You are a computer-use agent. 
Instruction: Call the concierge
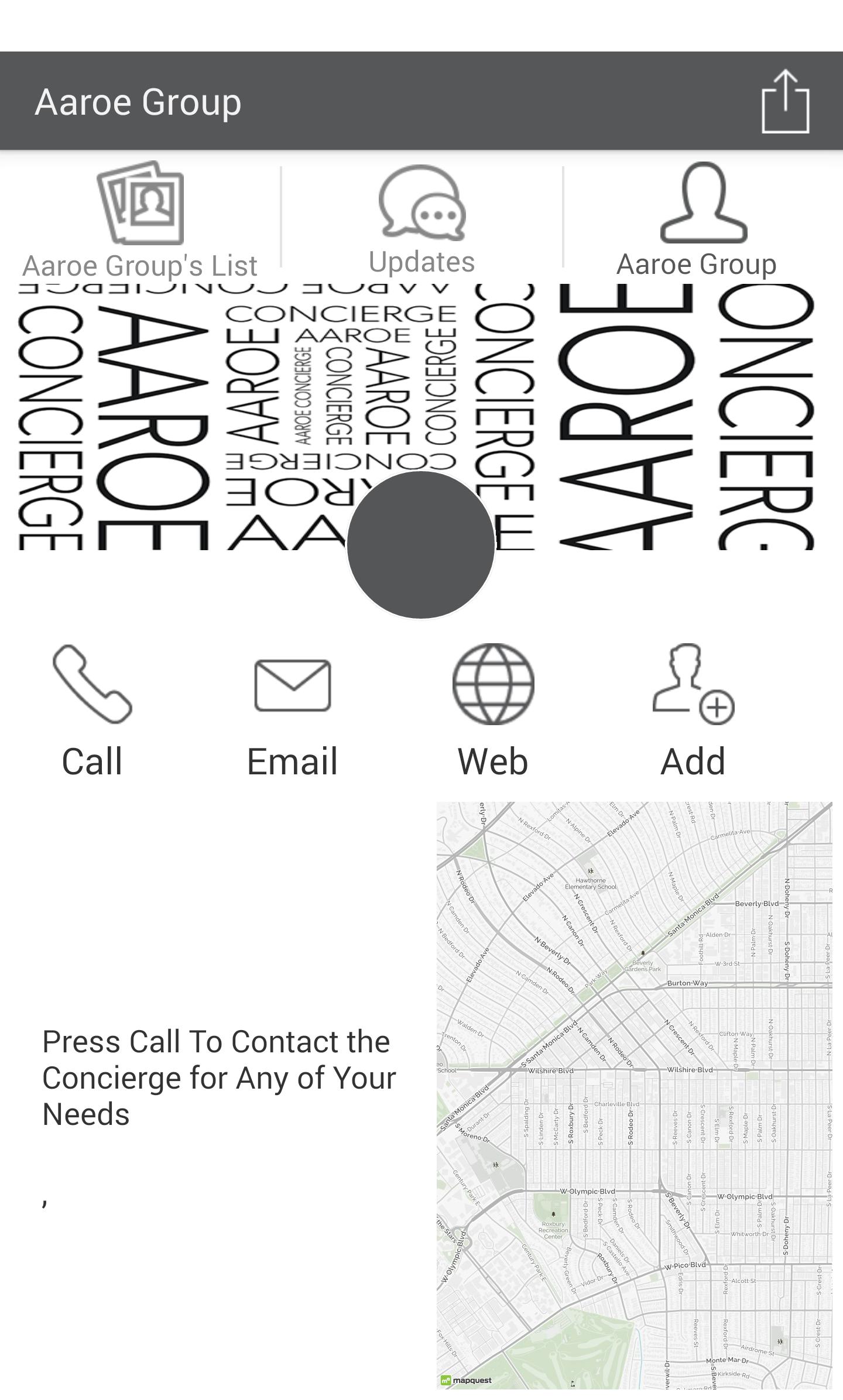coord(92,711)
